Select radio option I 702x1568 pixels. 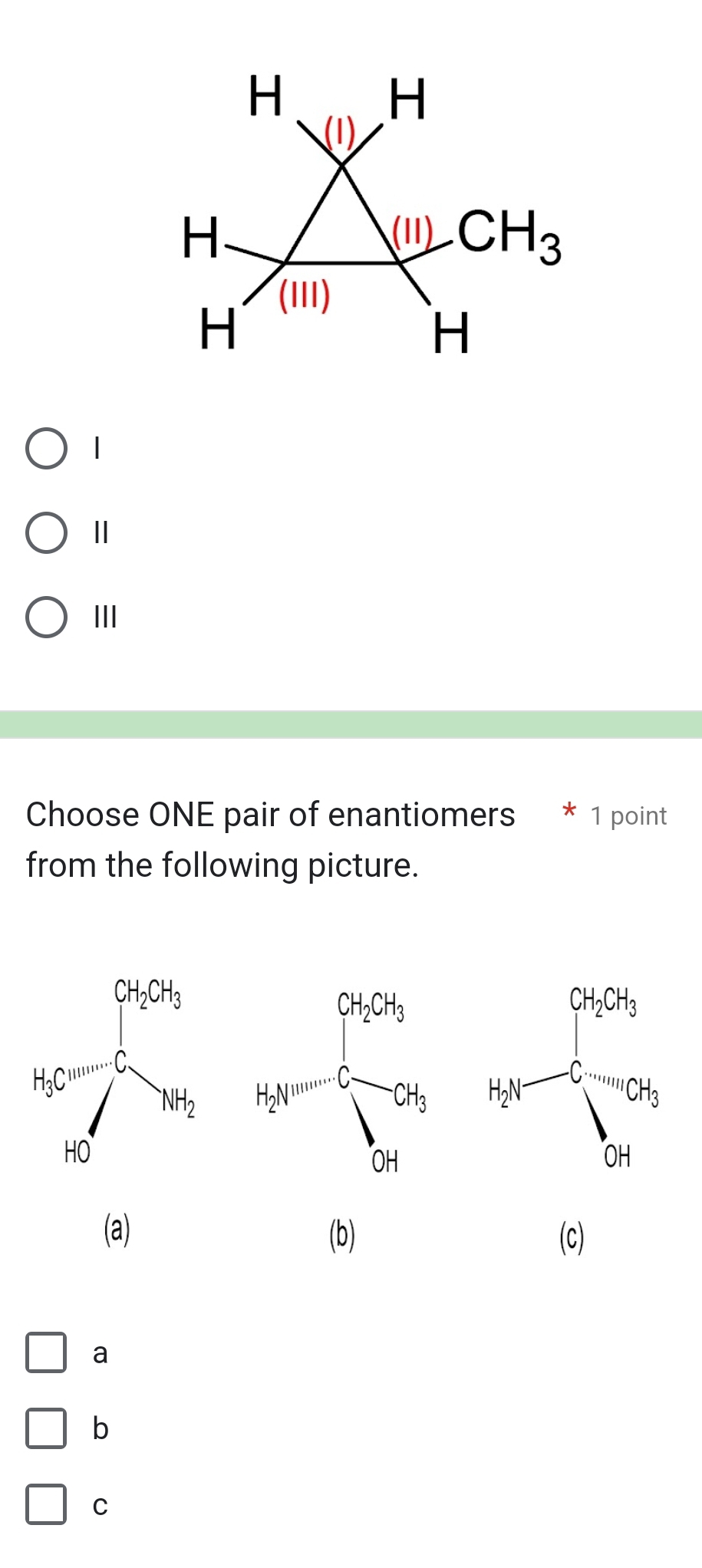46,449
